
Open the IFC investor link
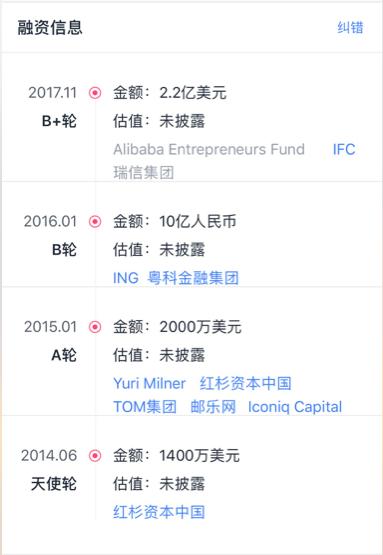point(344,149)
